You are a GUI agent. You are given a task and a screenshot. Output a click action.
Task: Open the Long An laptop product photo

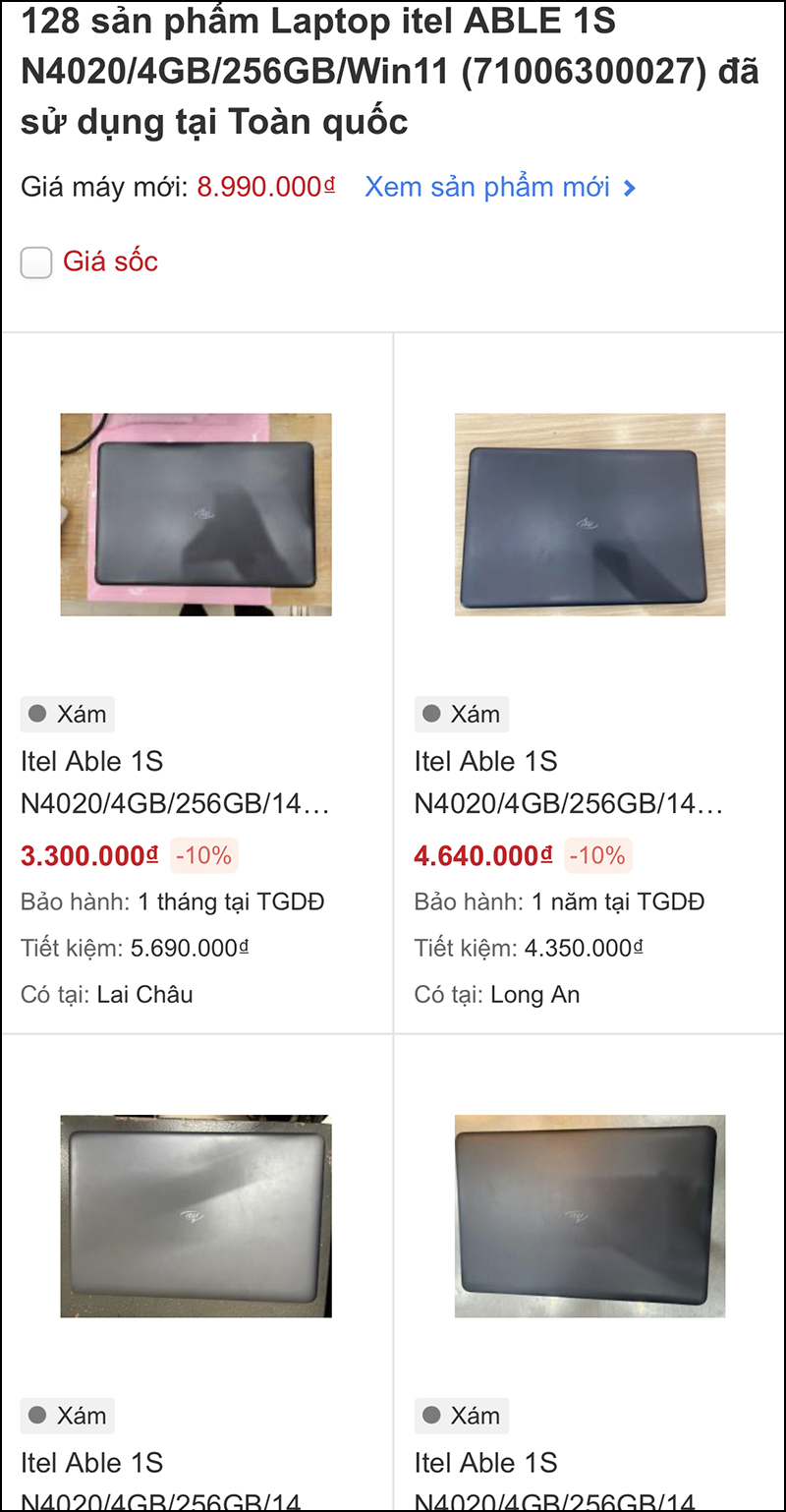[589, 513]
